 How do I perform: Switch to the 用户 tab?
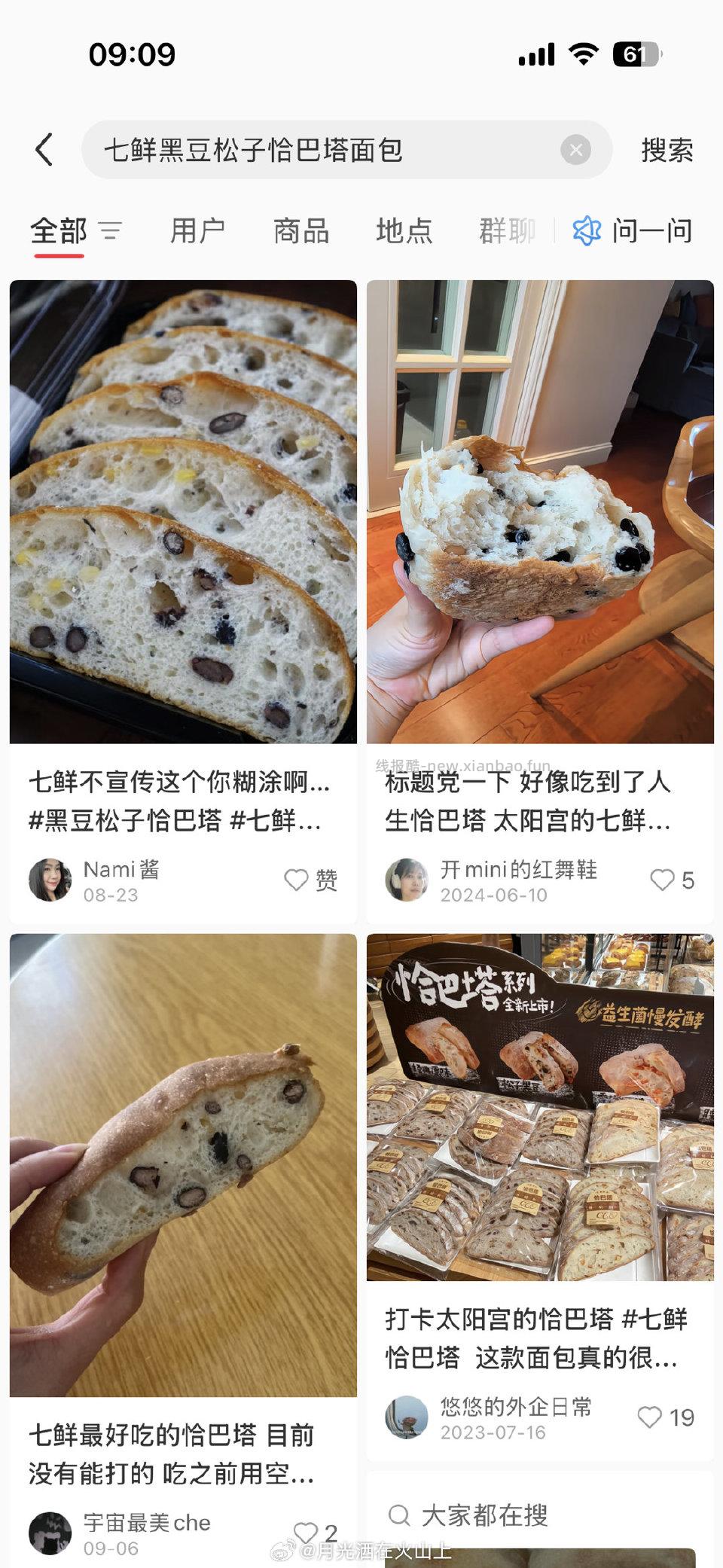click(198, 232)
